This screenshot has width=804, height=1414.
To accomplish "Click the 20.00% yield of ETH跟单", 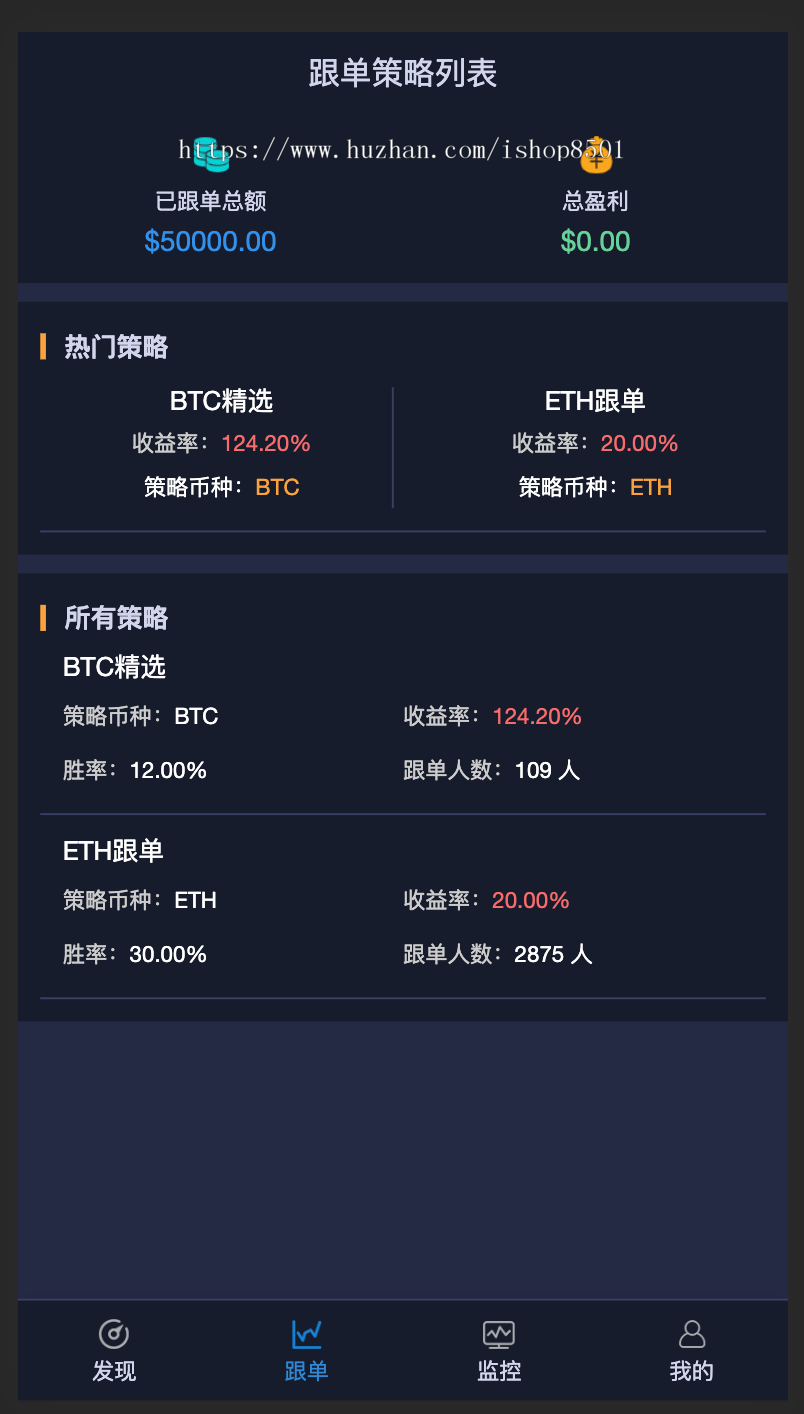I will coord(530,900).
